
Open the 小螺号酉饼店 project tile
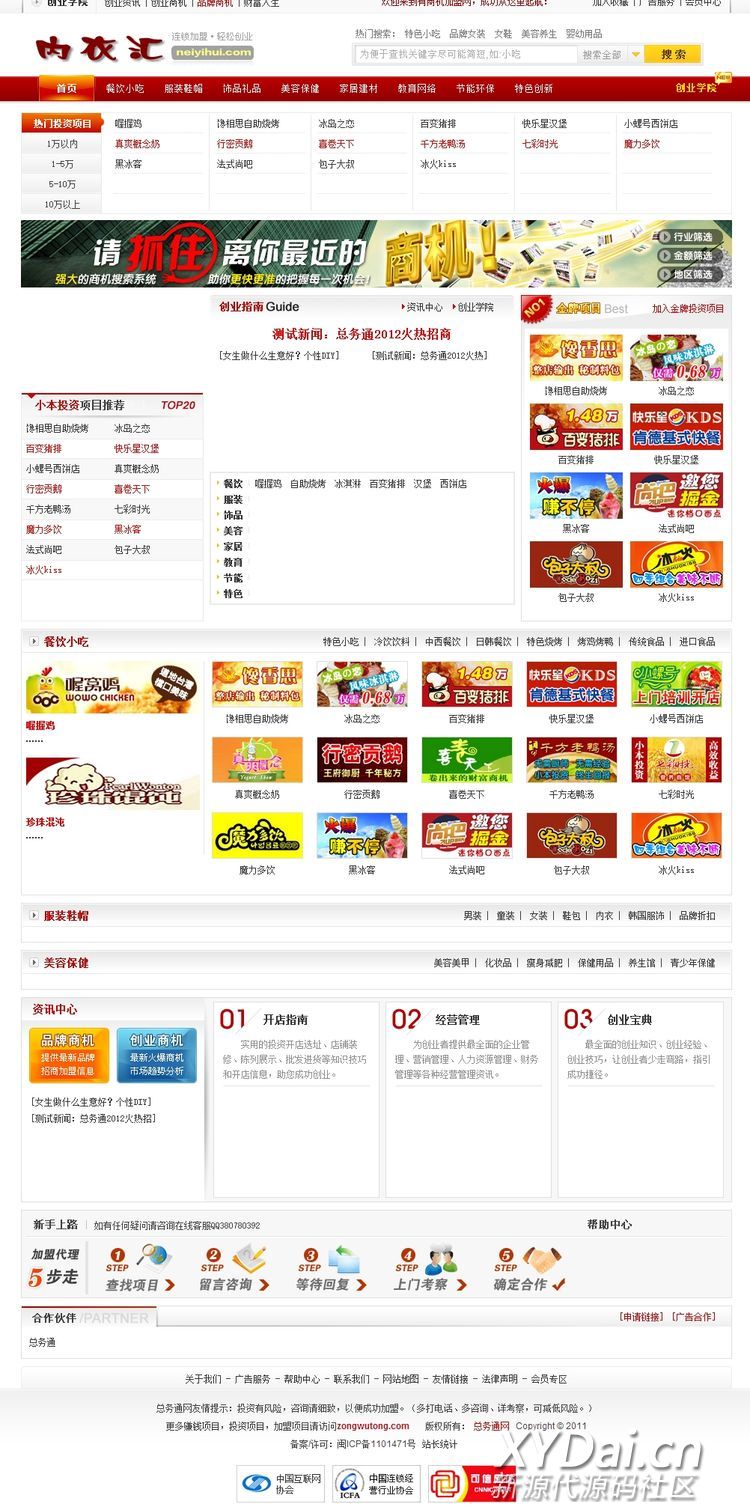676,684
